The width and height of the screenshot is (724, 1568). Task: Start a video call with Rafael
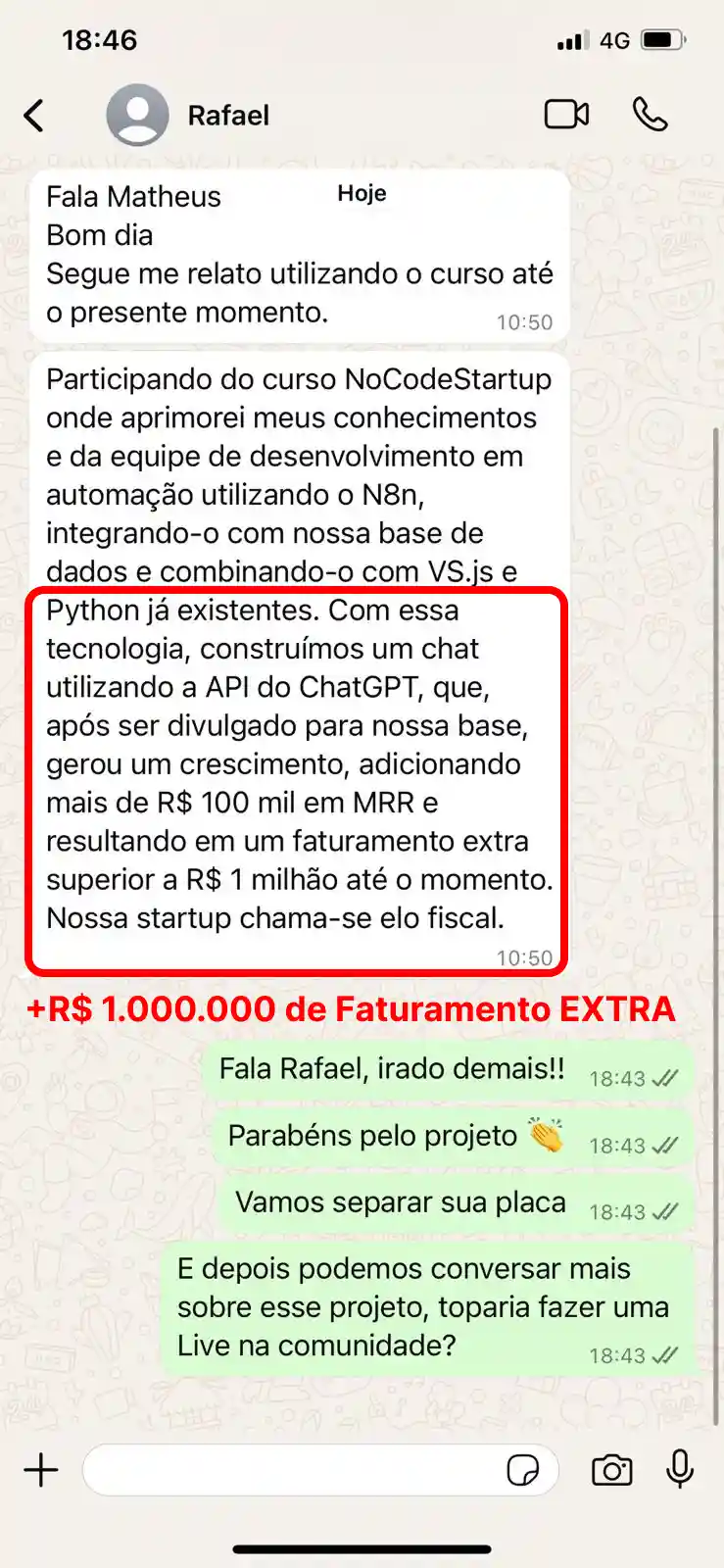pyautogui.click(x=566, y=114)
